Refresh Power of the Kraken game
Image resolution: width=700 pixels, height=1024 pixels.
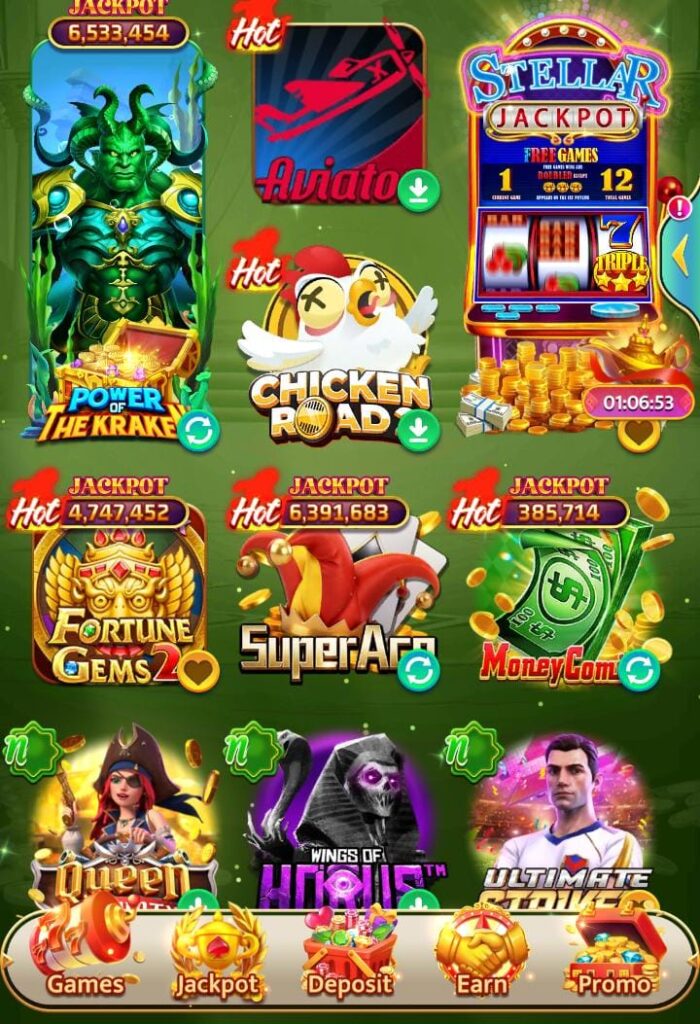point(199,431)
